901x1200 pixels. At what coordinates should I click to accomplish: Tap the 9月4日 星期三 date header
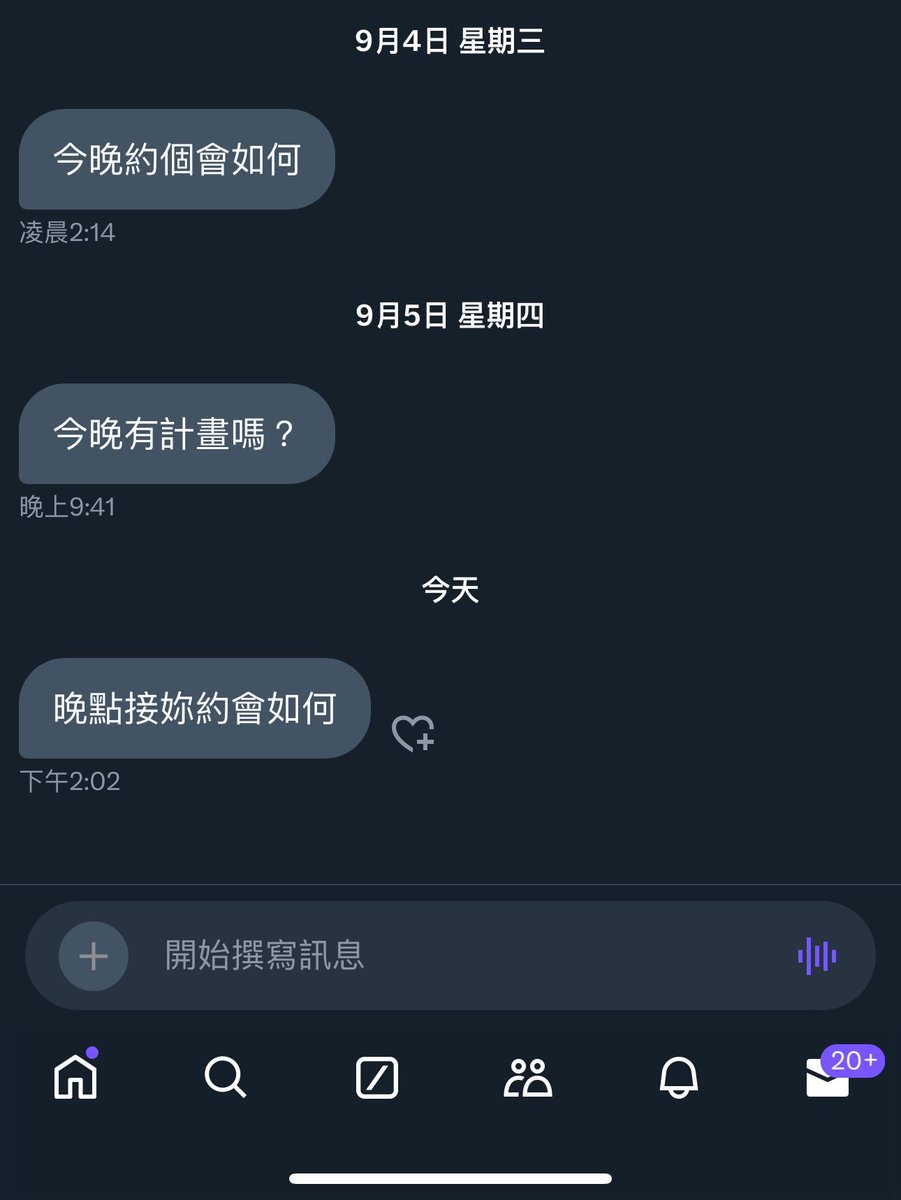click(450, 42)
